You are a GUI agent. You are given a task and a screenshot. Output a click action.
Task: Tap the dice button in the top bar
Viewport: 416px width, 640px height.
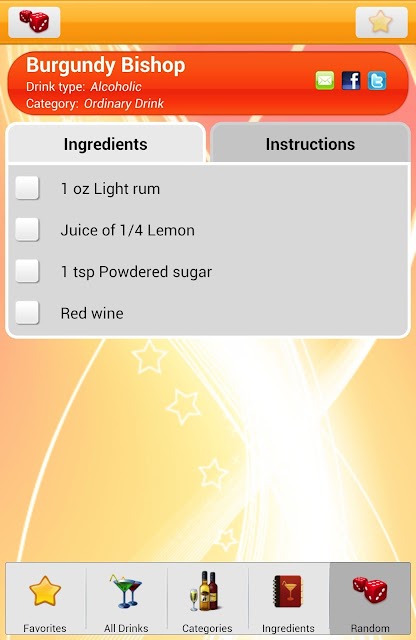(34, 22)
